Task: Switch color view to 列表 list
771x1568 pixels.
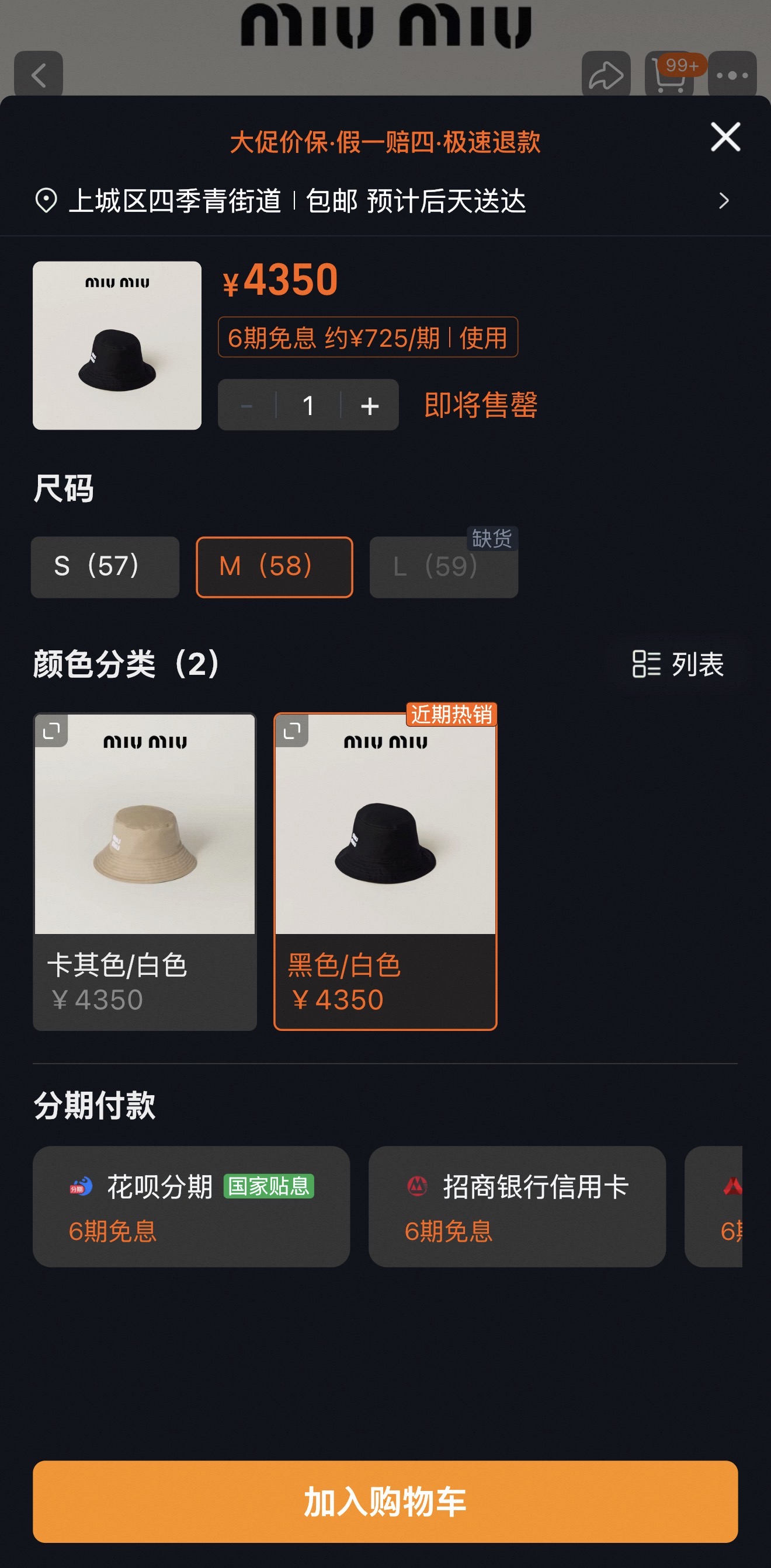Action: tap(678, 664)
